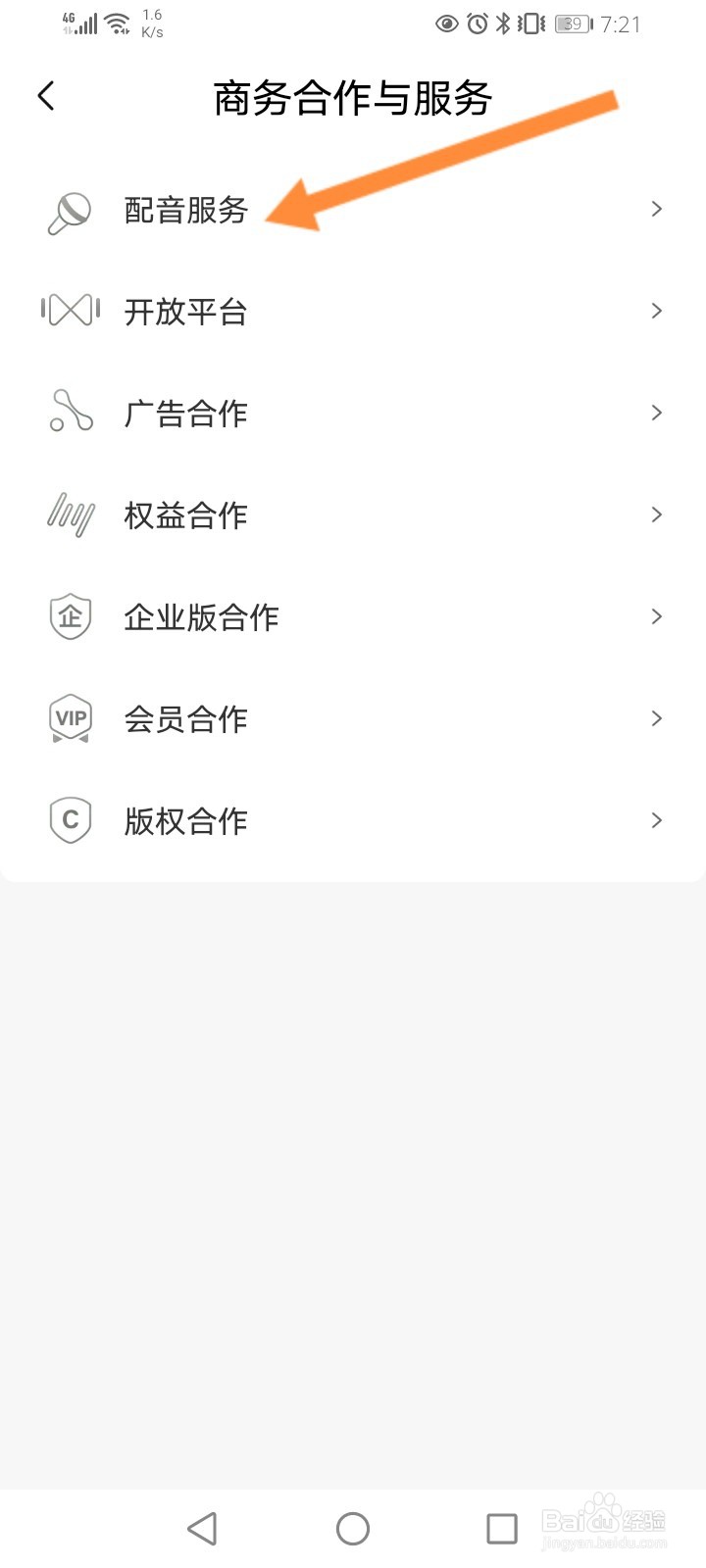This screenshot has height=1568, width=706.
Task: Tap 企业版合作 row
Action: coord(353,617)
